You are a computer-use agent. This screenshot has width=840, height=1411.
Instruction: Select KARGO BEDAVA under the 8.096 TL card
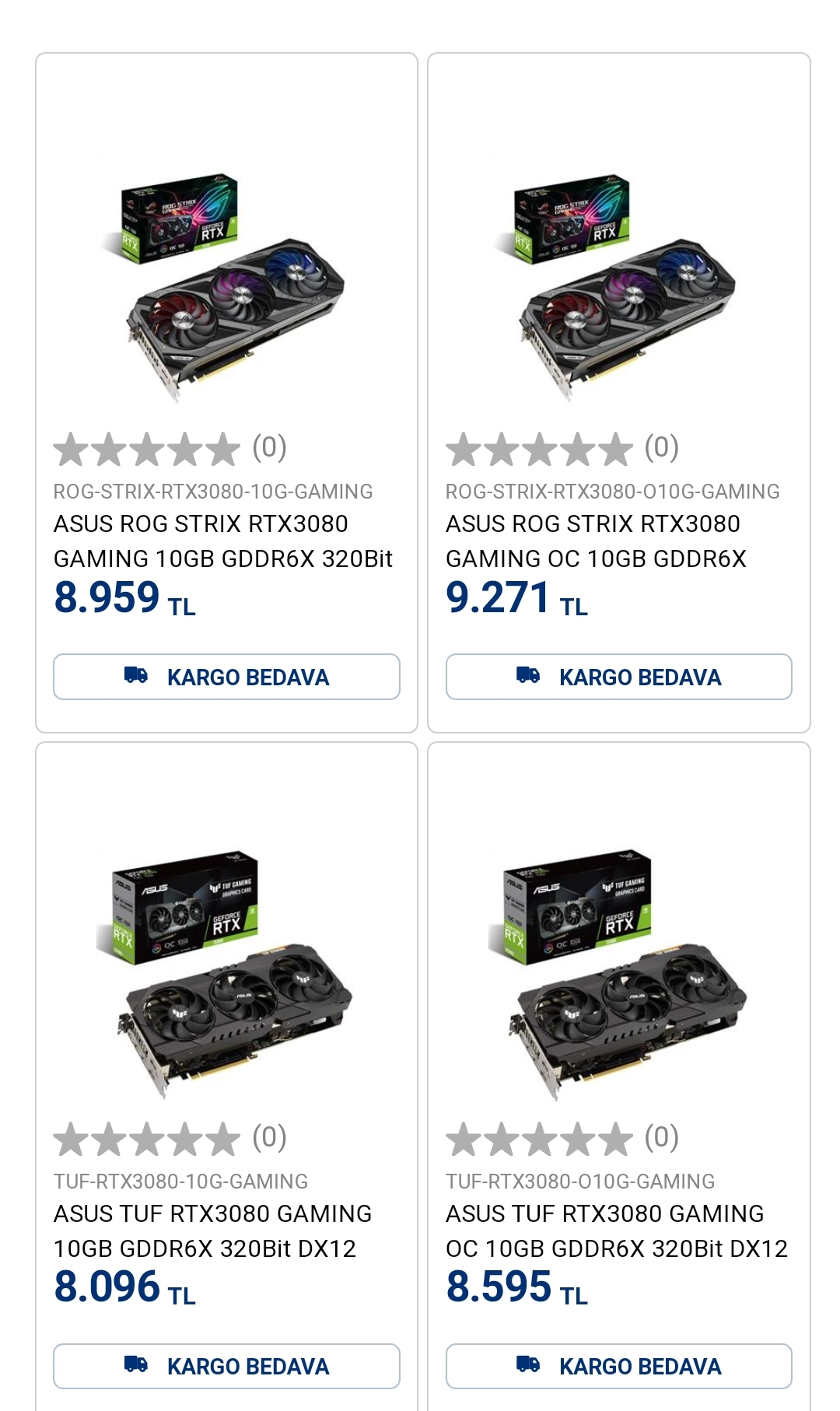pyautogui.click(x=226, y=1366)
